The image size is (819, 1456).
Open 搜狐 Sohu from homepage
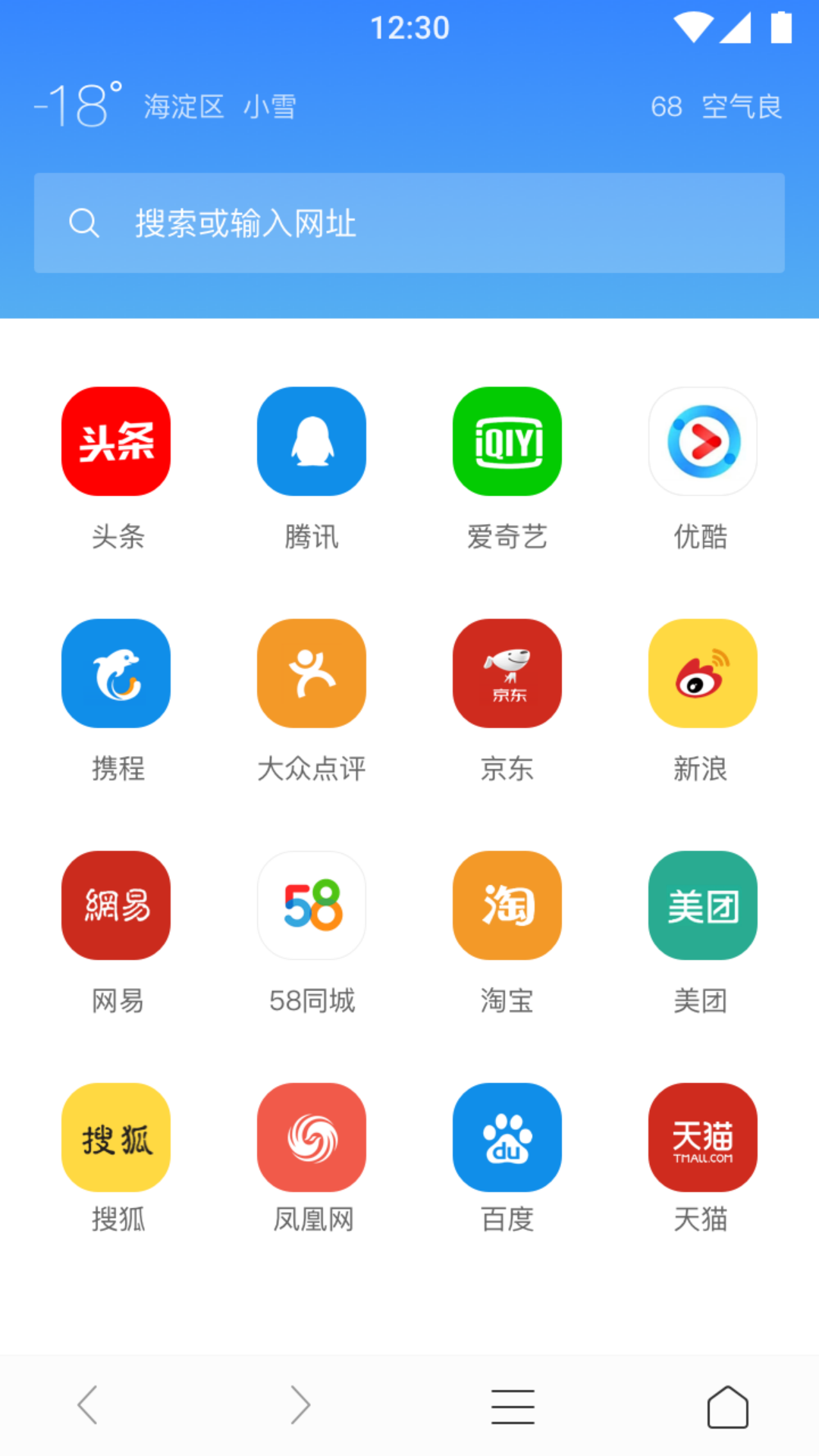115,1137
